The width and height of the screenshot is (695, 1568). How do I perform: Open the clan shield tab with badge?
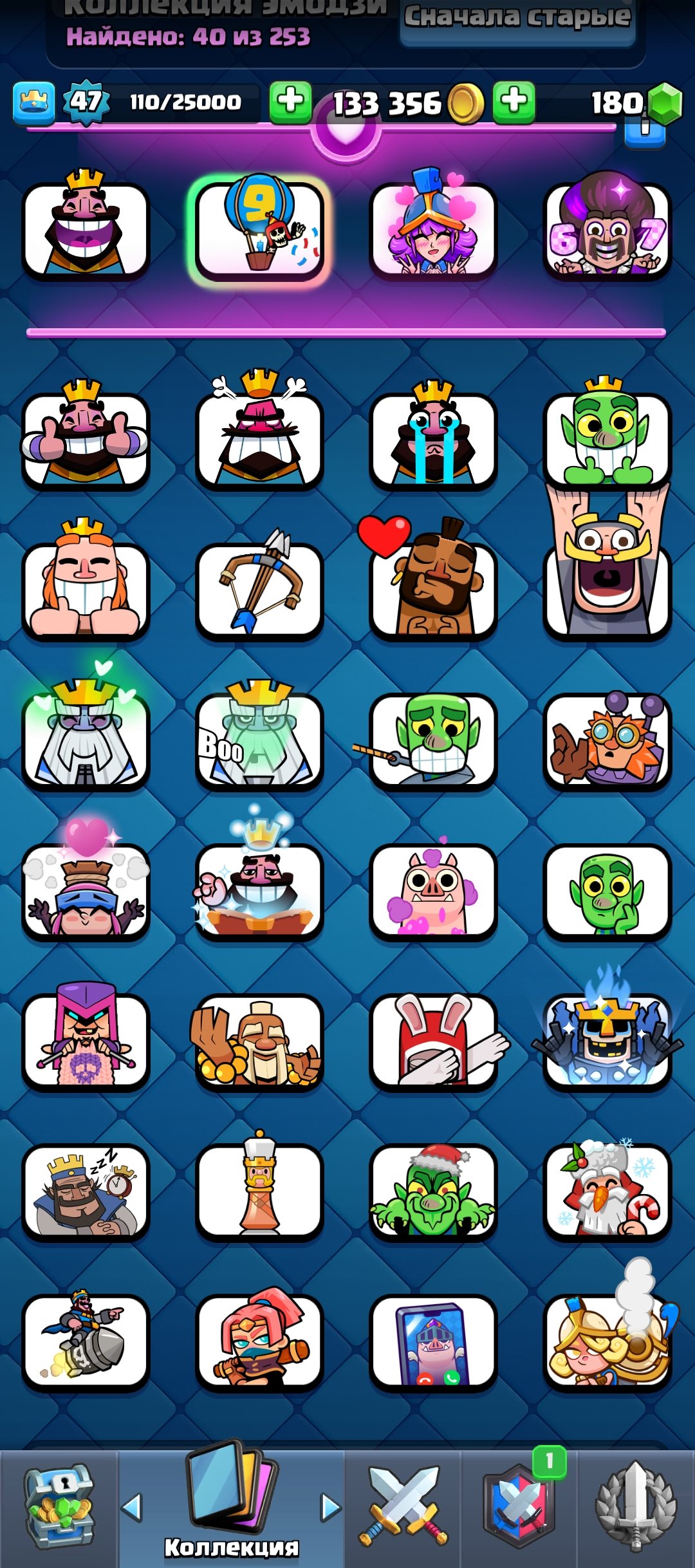click(519, 1507)
